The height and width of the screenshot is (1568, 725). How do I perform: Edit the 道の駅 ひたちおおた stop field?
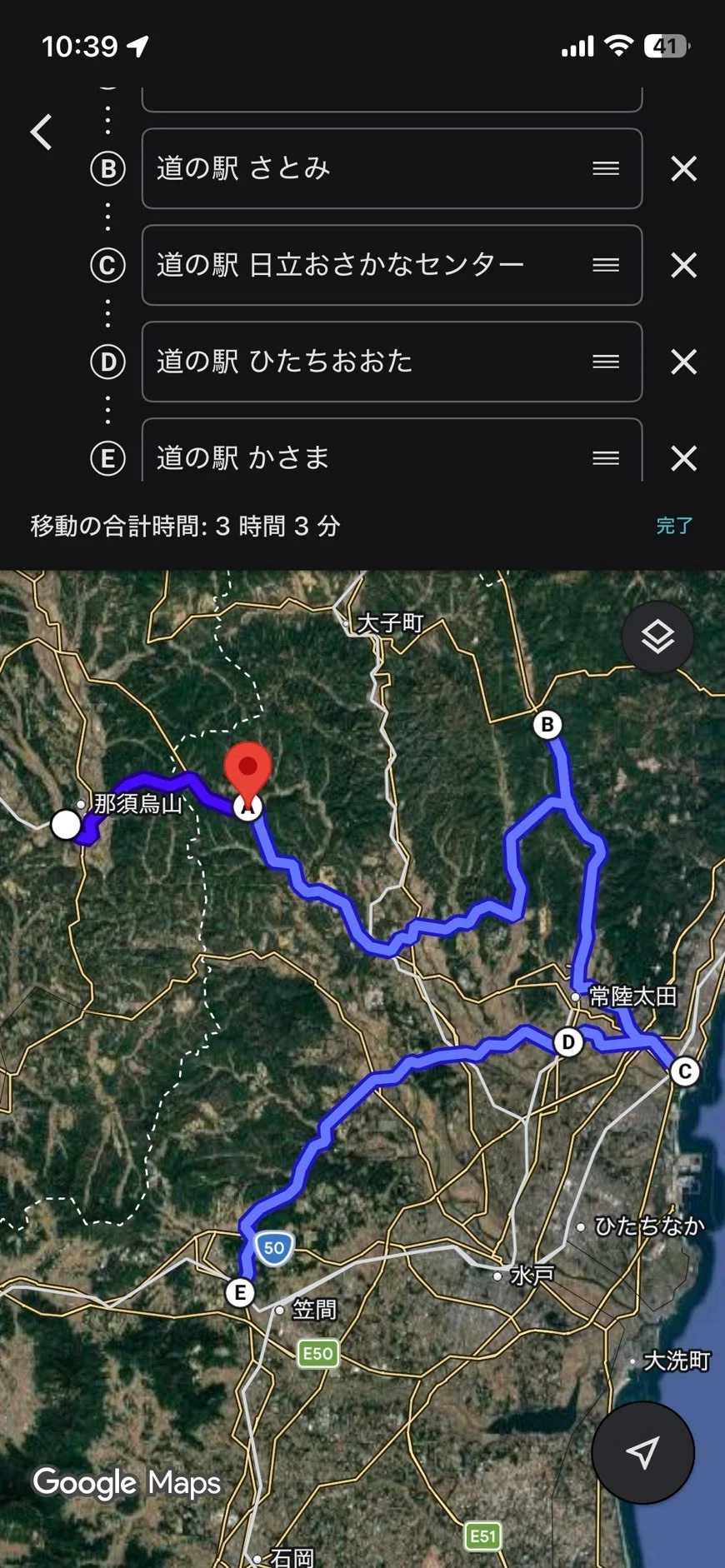pos(392,362)
